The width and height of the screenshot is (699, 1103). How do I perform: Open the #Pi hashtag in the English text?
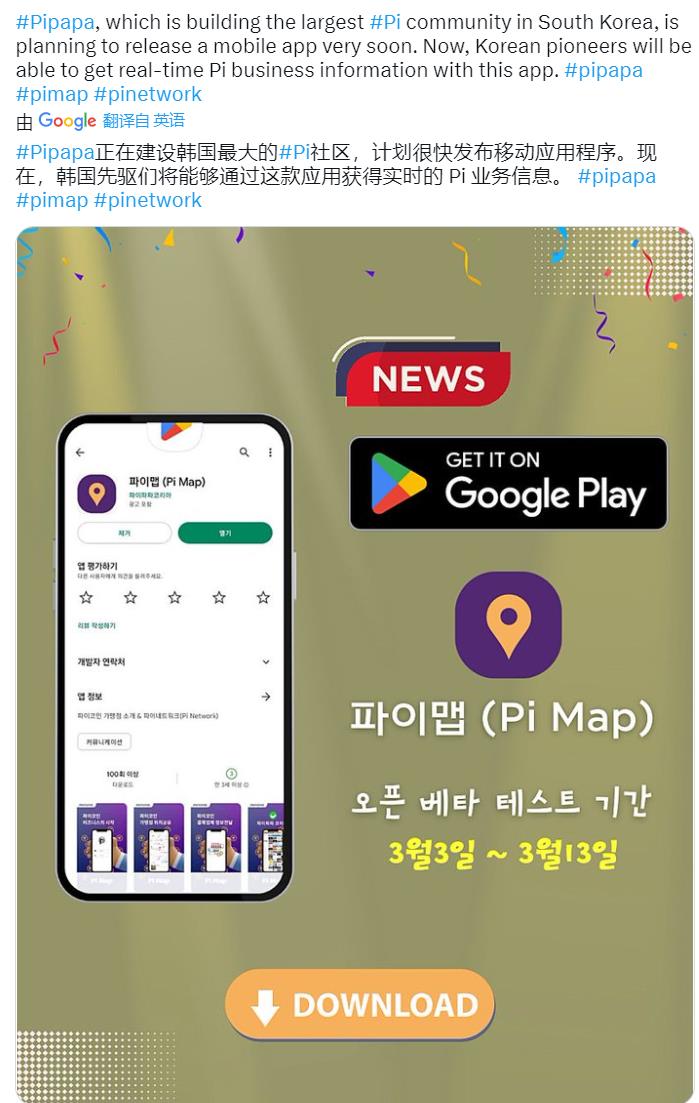click(x=385, y=22)
